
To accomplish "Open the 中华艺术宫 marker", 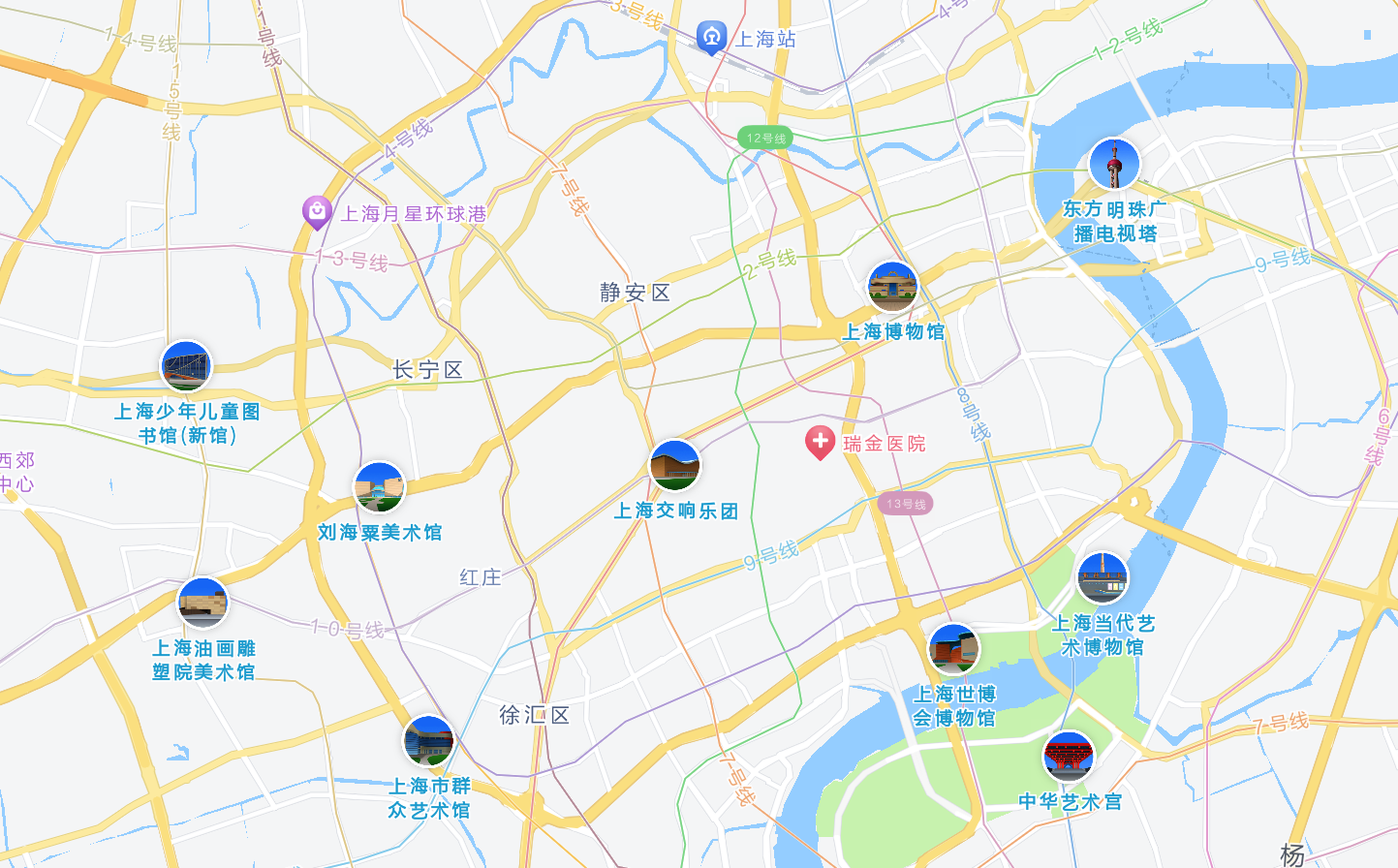I will [x=1069, y=757].
